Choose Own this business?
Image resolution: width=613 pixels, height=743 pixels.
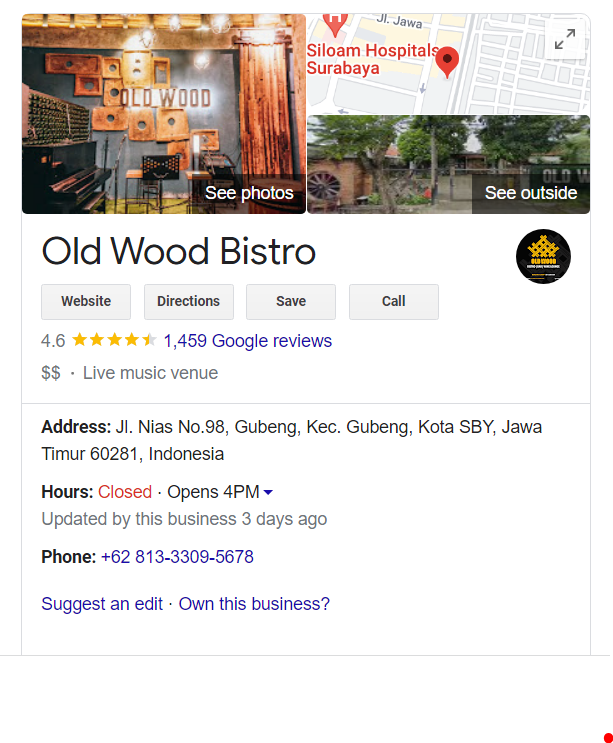click(254, 604)
